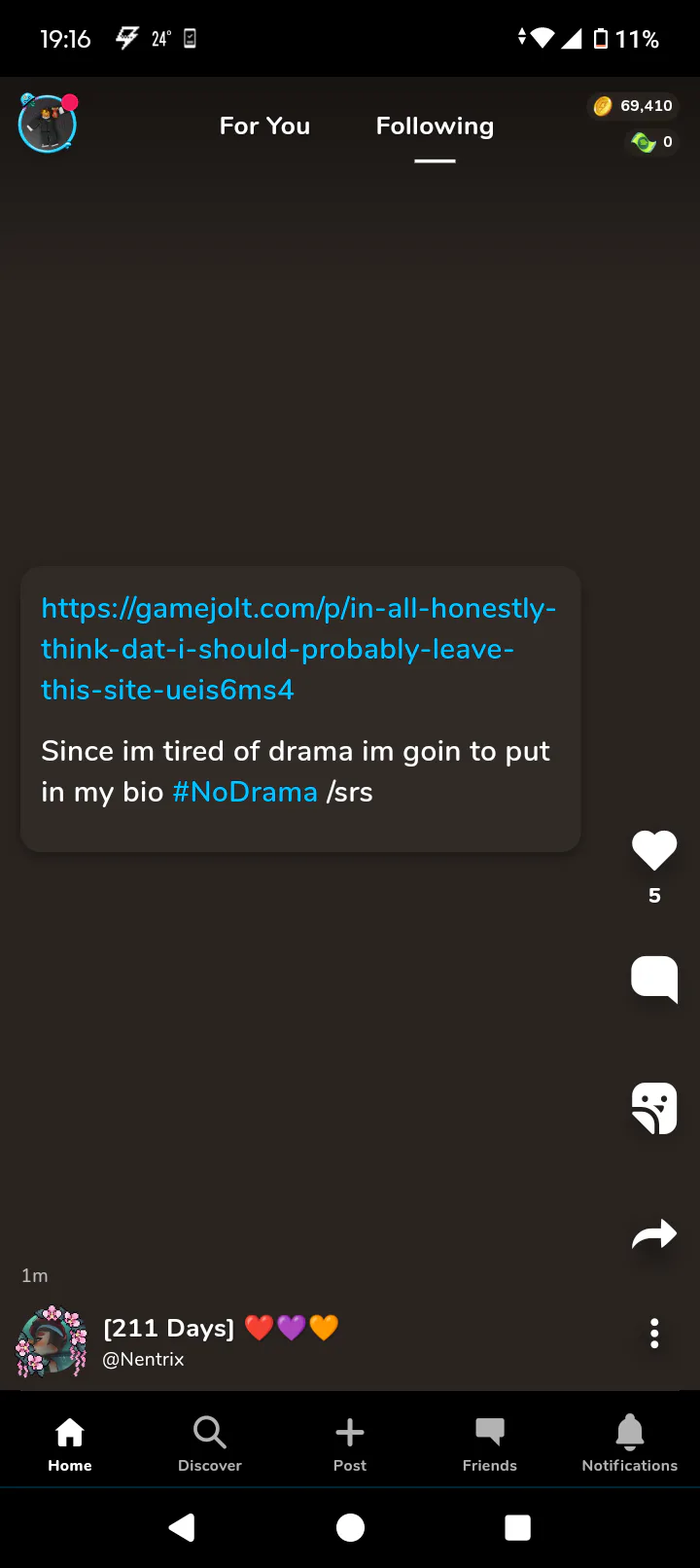Open the coin balance showing 69,410

[633, 106]
